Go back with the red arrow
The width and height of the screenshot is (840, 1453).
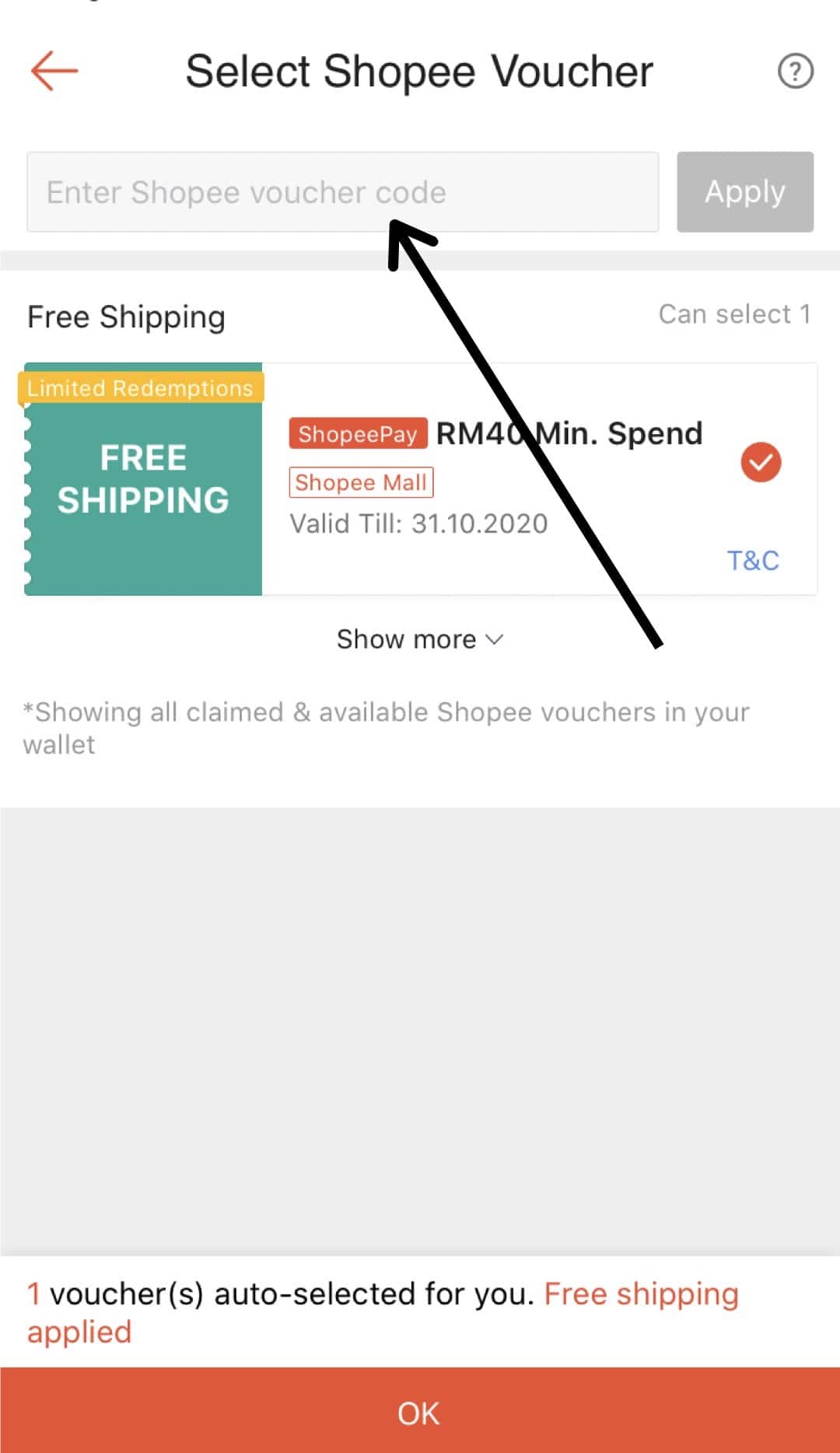point(54,71)
